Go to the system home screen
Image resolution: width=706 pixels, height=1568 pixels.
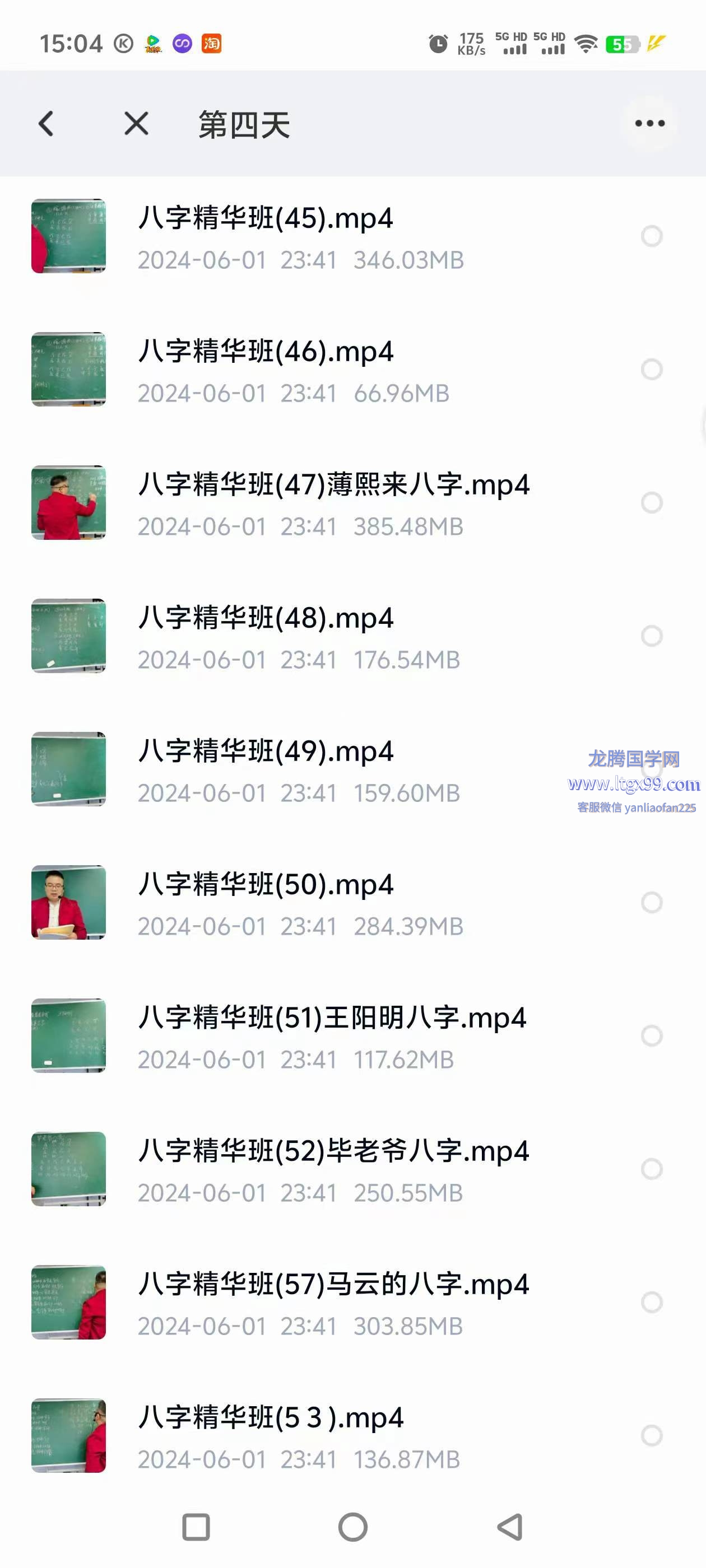[x=352, y=1527]
